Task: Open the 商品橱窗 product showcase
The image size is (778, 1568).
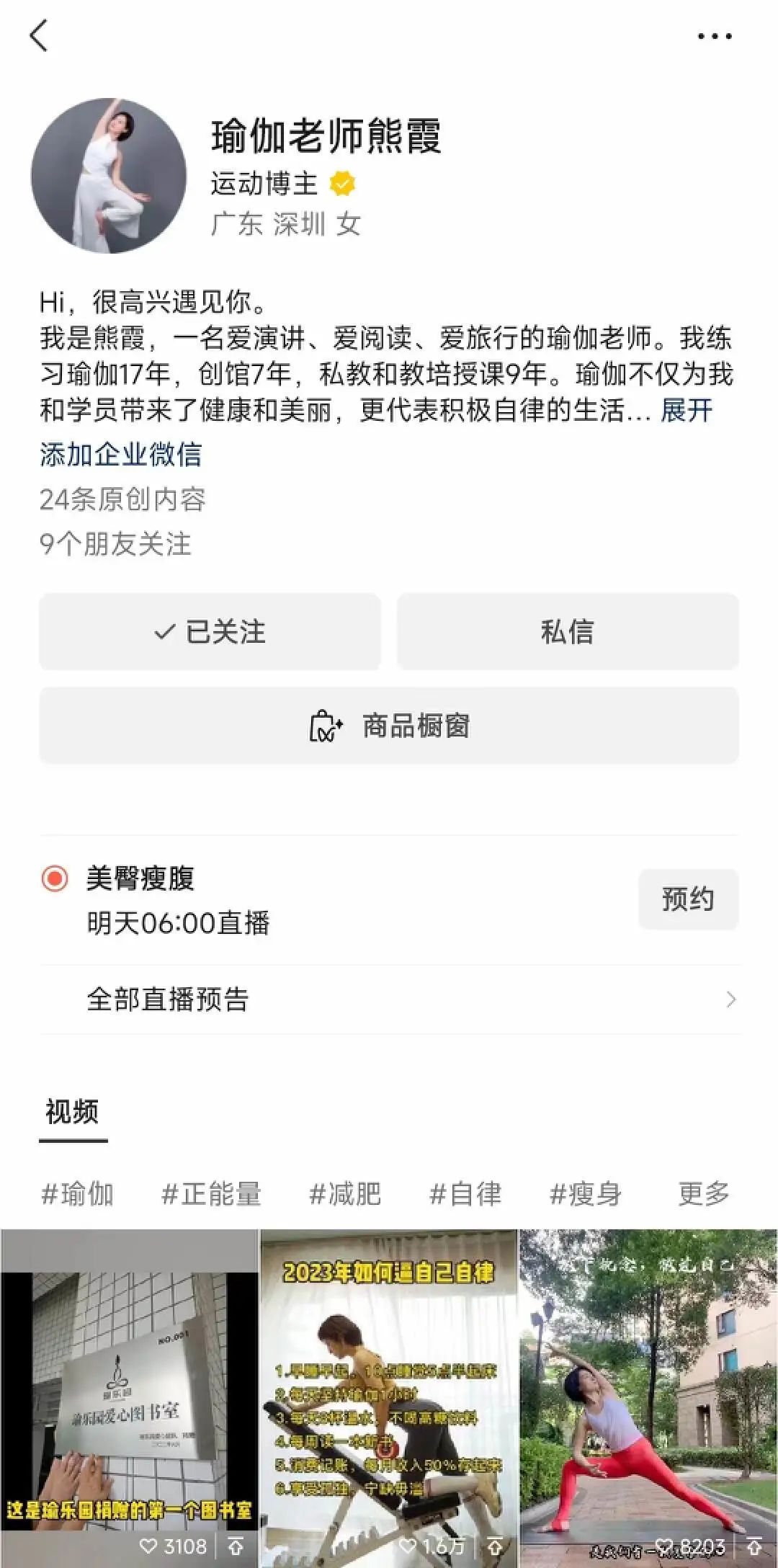Action: (x=389, y=726)
